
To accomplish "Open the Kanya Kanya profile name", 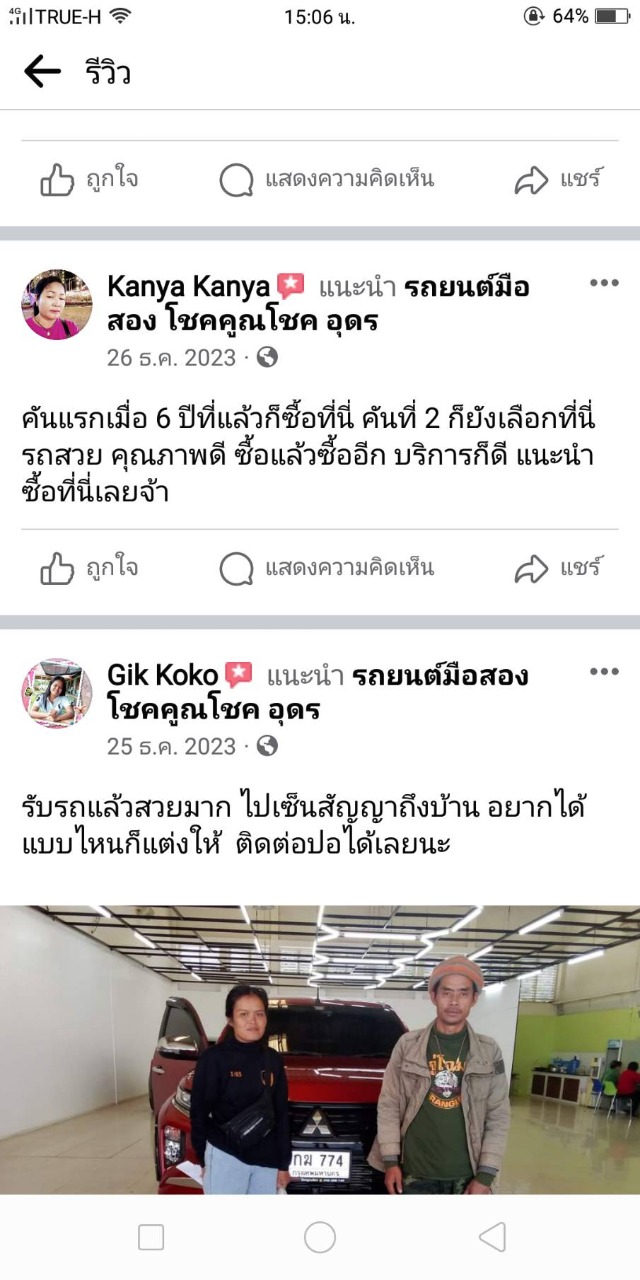I will (188, 287).
